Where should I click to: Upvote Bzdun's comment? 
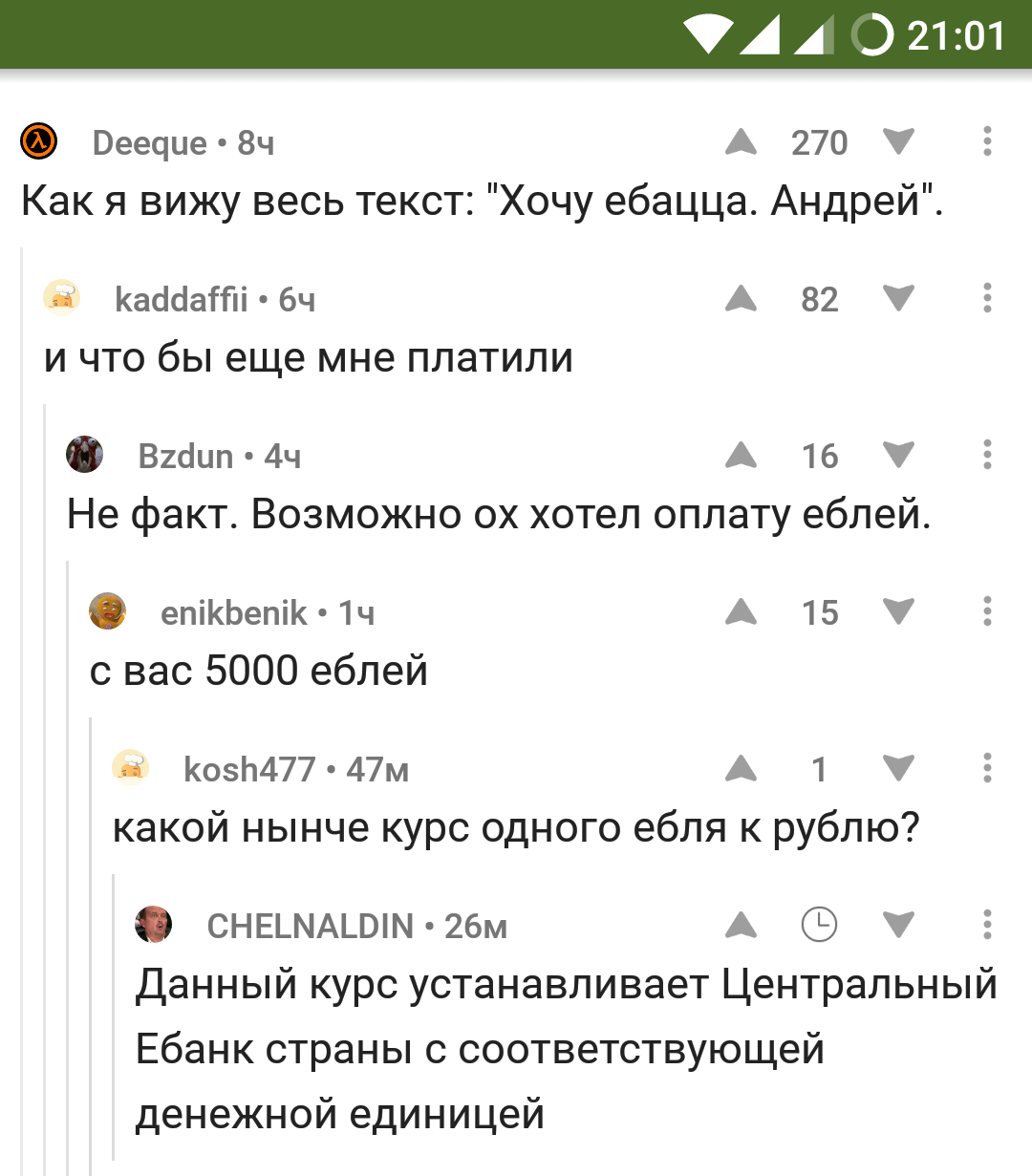741,456
